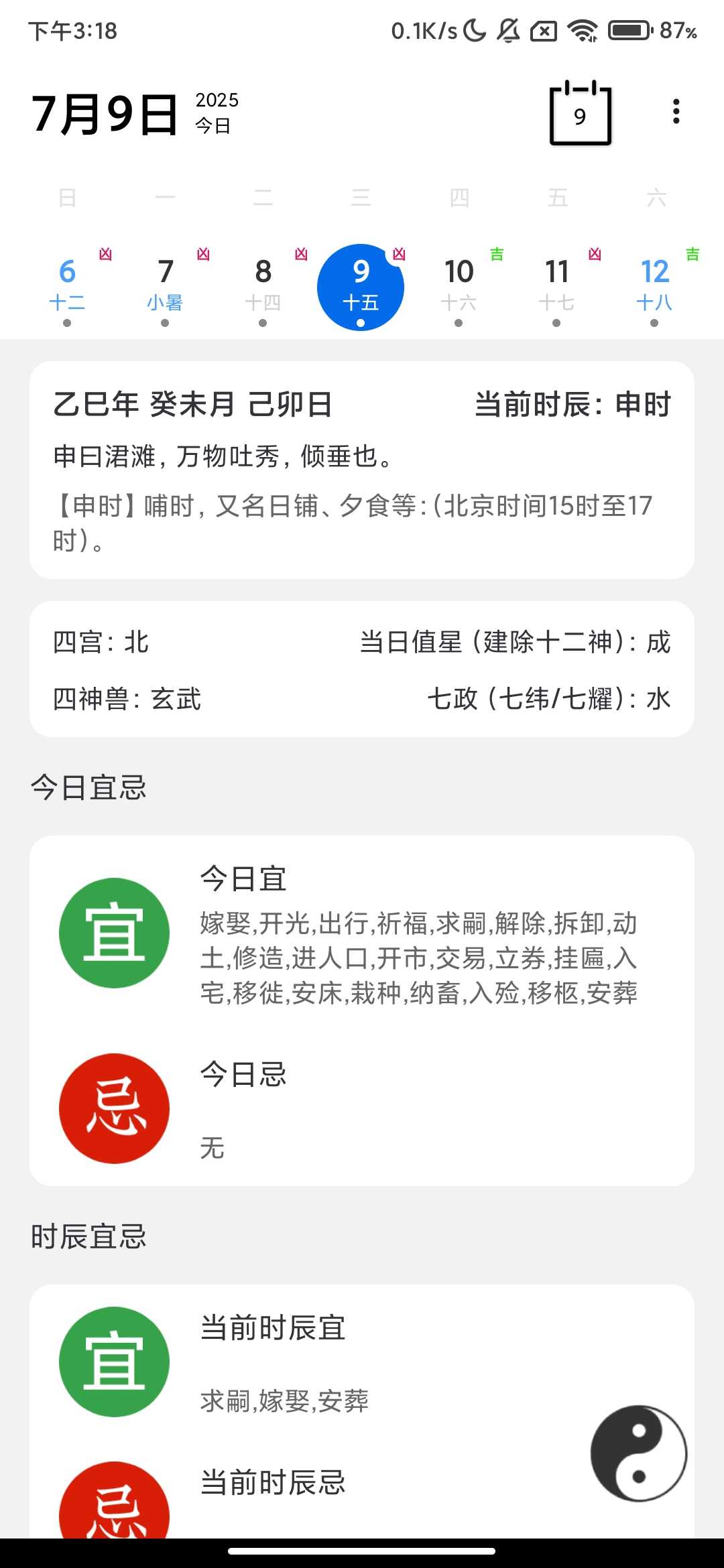Tap the 凶 badge above date 11
Screen dimensions: 724x1568
[595, 255]
